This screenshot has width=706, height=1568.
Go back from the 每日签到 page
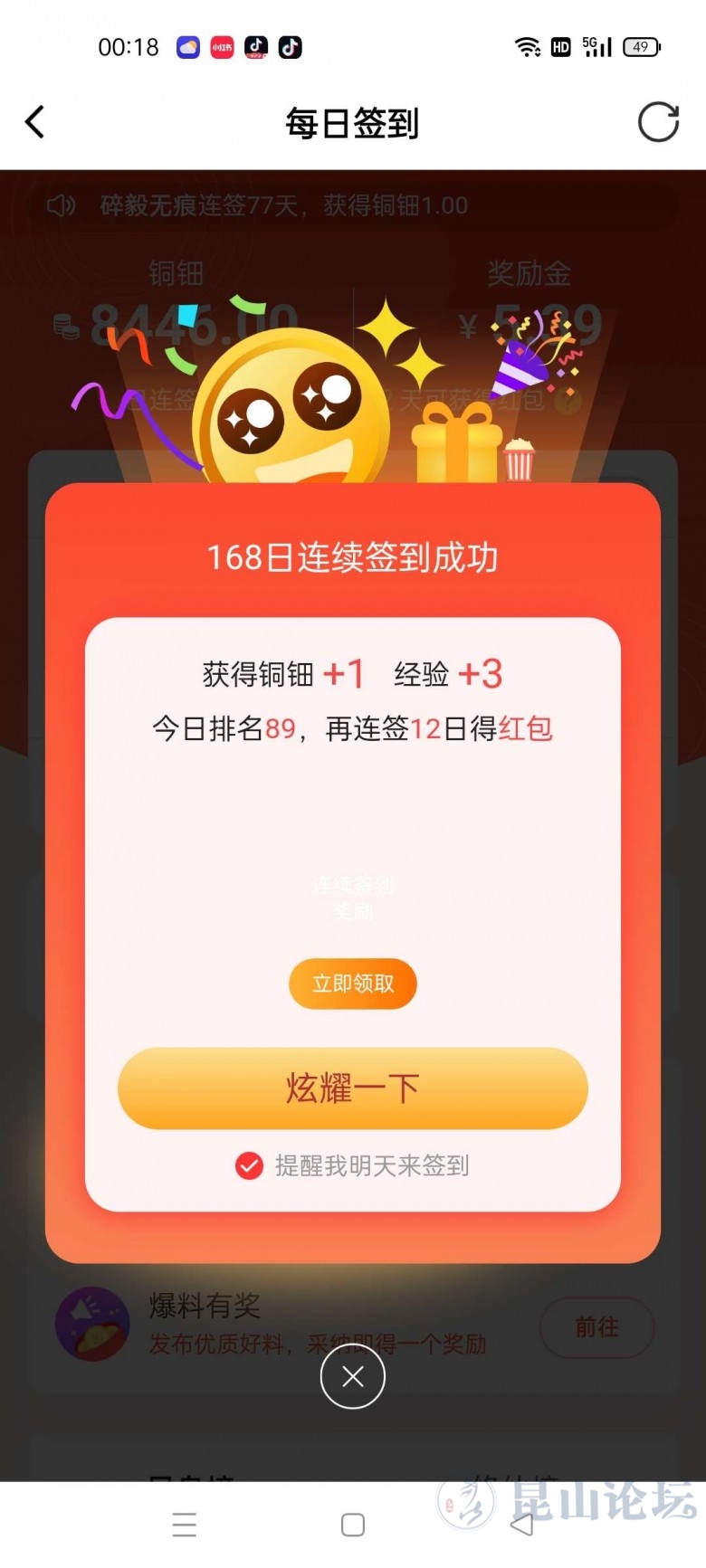pyautogui.click(x=35, y=122)
